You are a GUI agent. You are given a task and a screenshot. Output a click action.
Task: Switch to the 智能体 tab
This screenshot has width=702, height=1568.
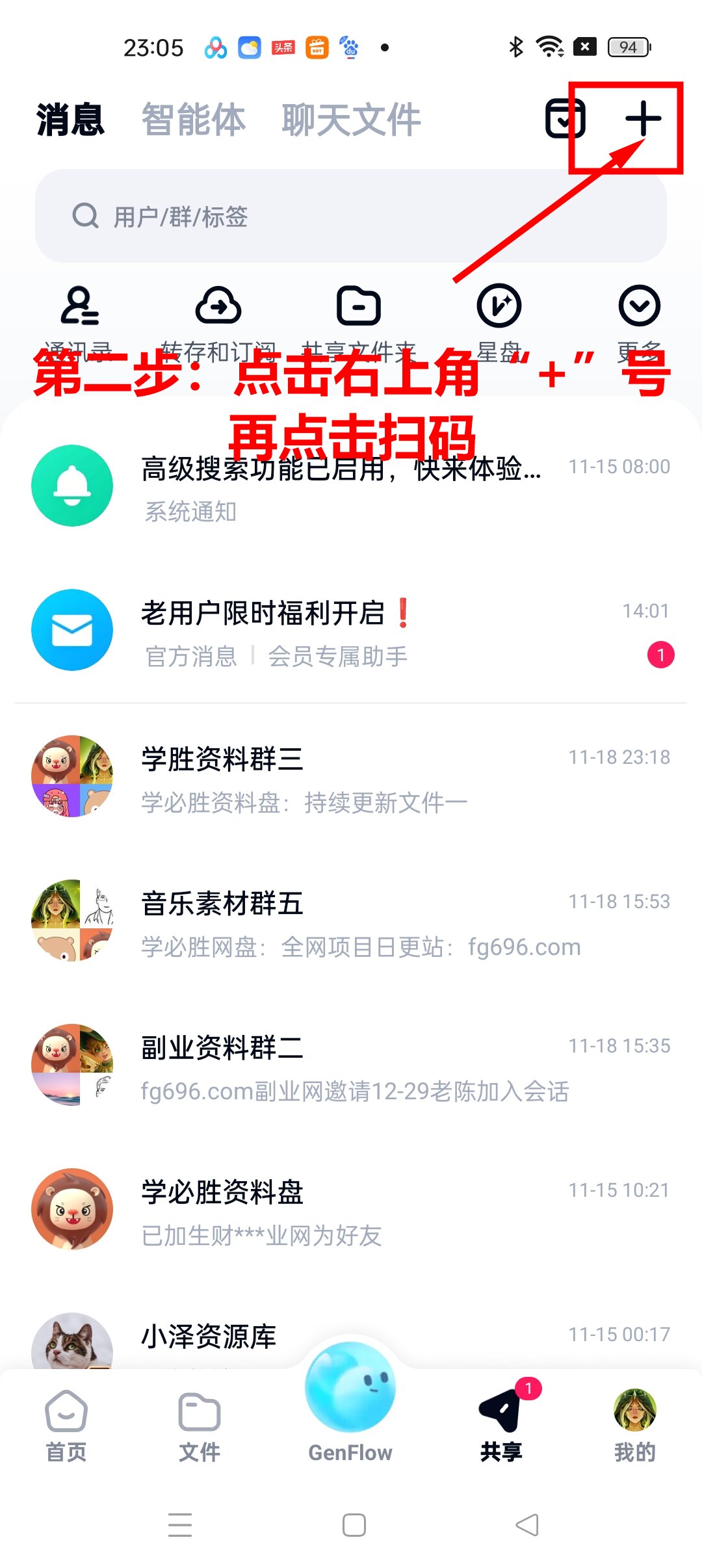(x=194, y=120)
